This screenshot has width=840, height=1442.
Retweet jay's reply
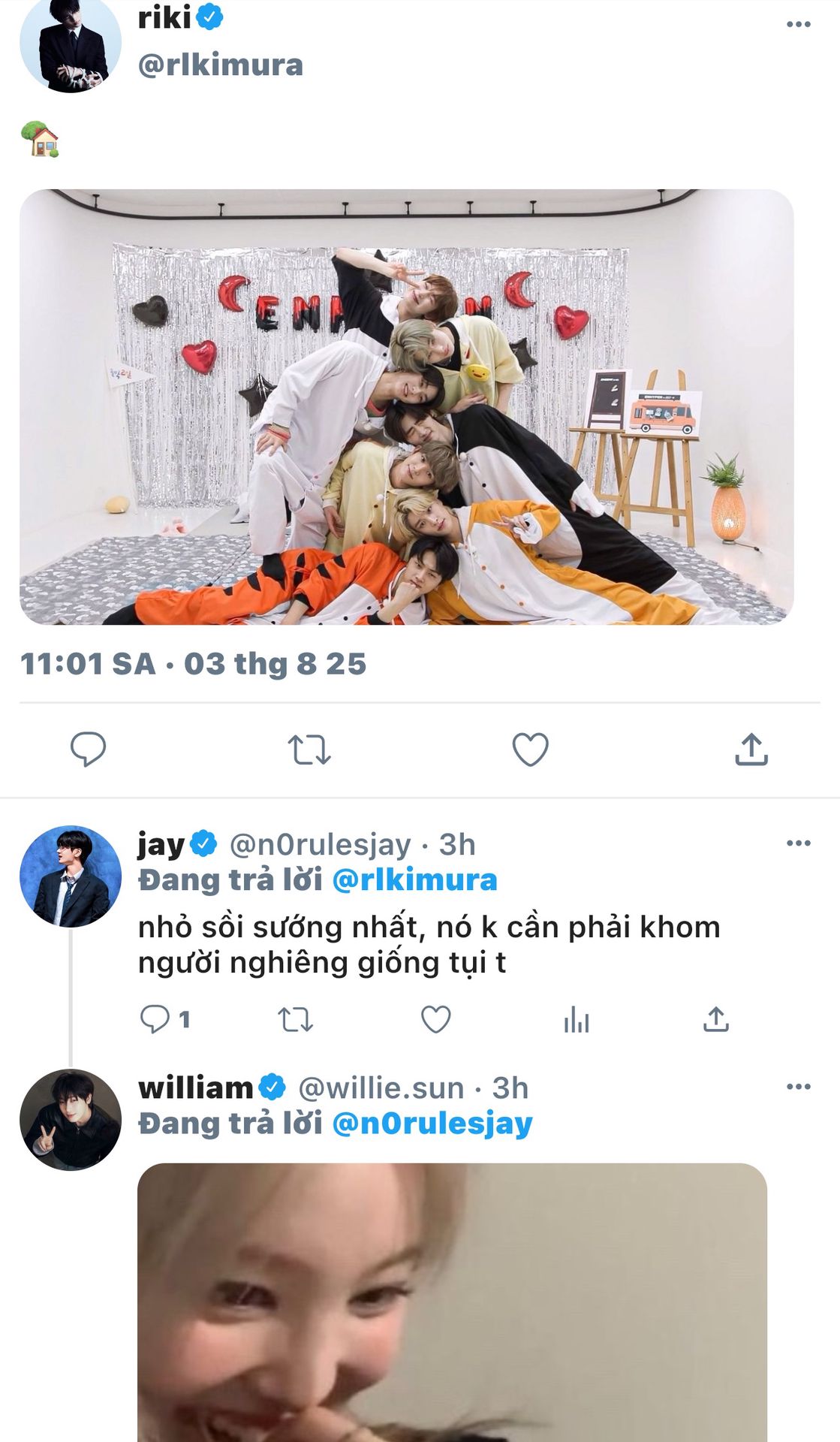pyautogui.click(x=295, y=1020)
